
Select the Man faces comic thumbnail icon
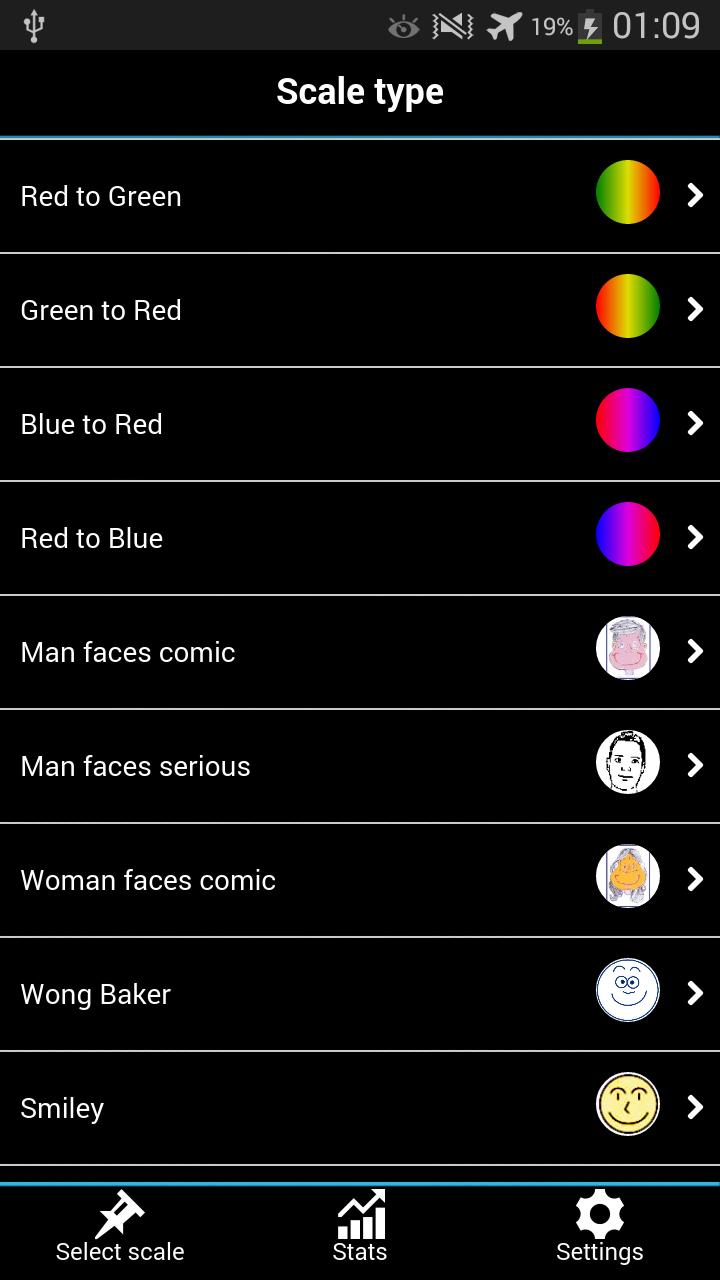tap(627, 649)
